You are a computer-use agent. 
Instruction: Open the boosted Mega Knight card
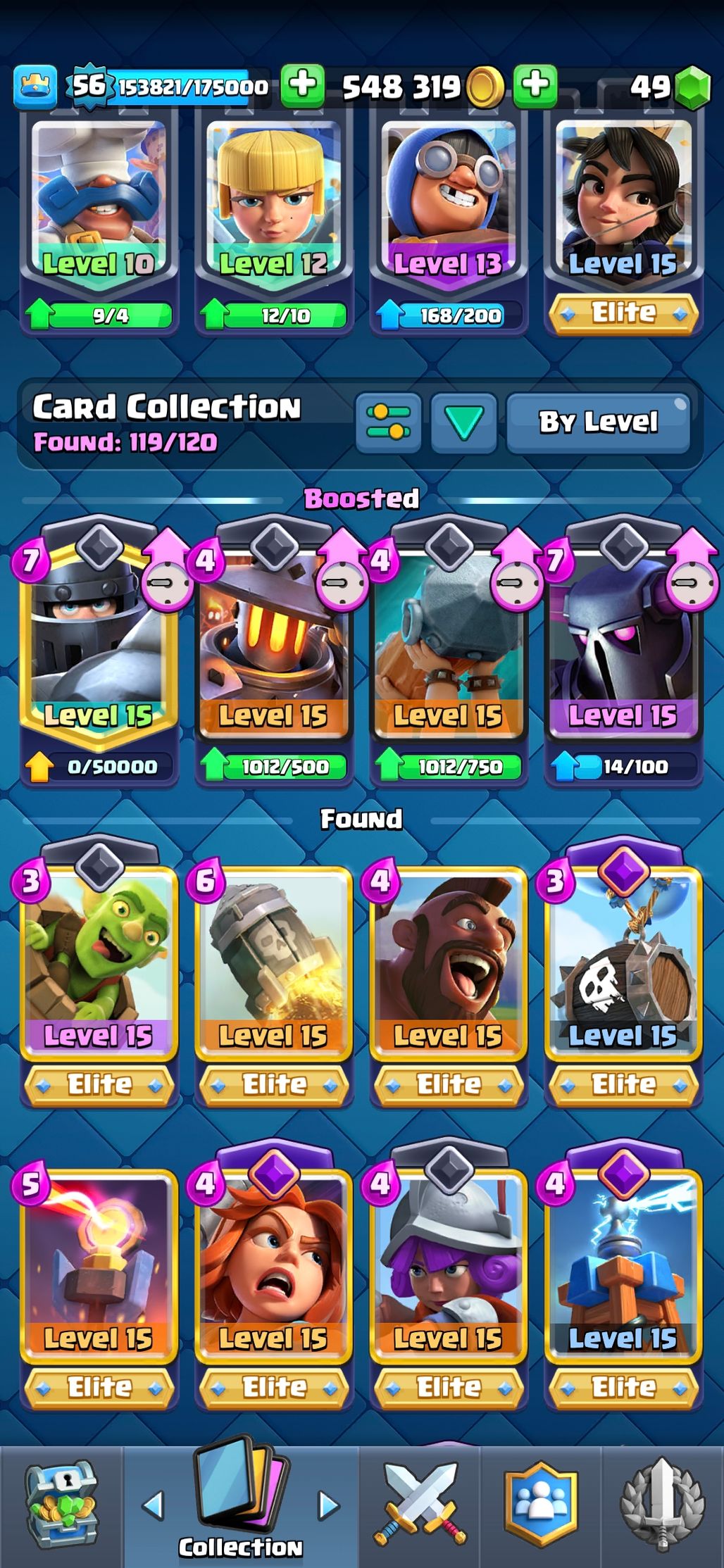(99, 648)
